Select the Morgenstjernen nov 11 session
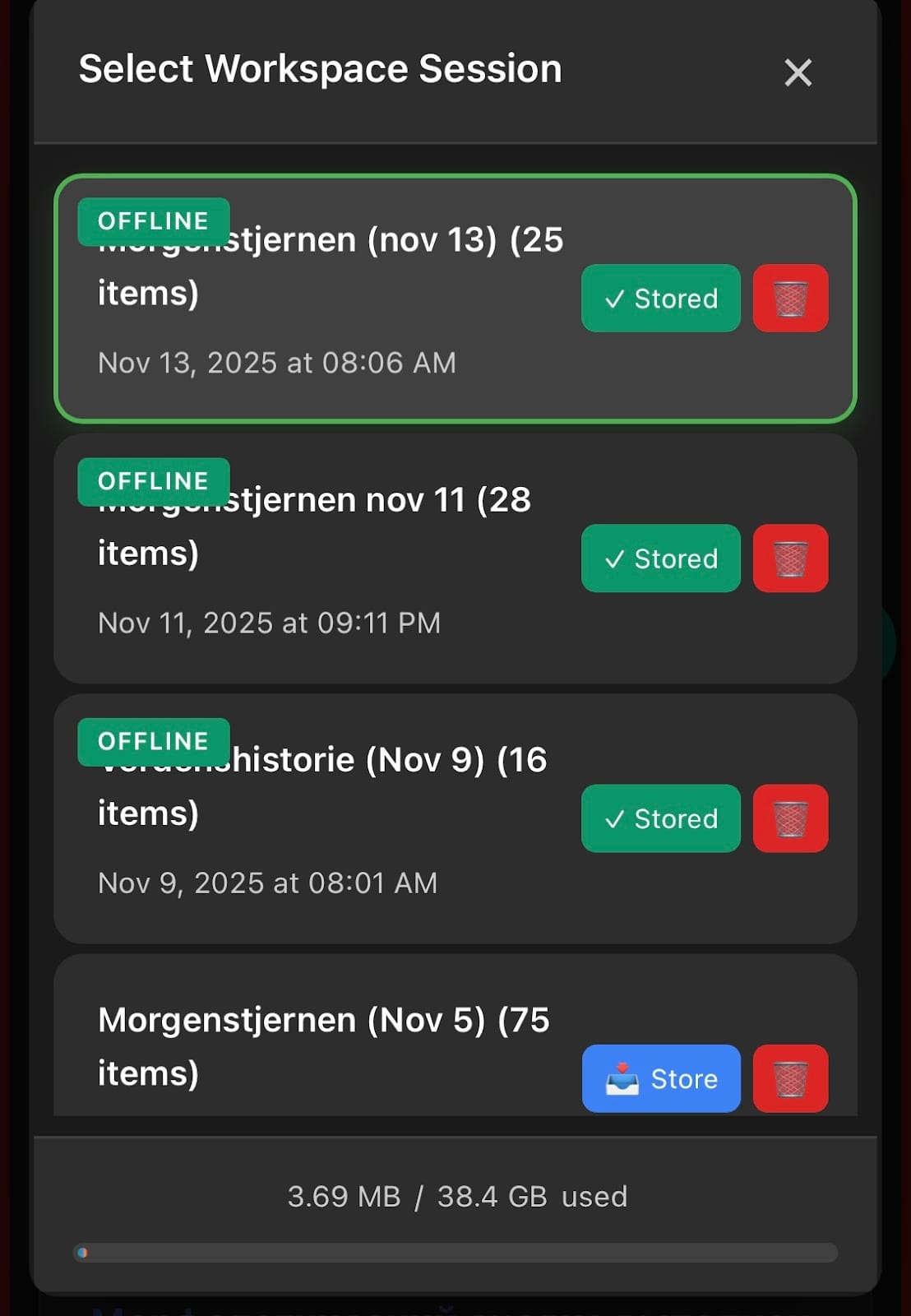 click(329, 526)
